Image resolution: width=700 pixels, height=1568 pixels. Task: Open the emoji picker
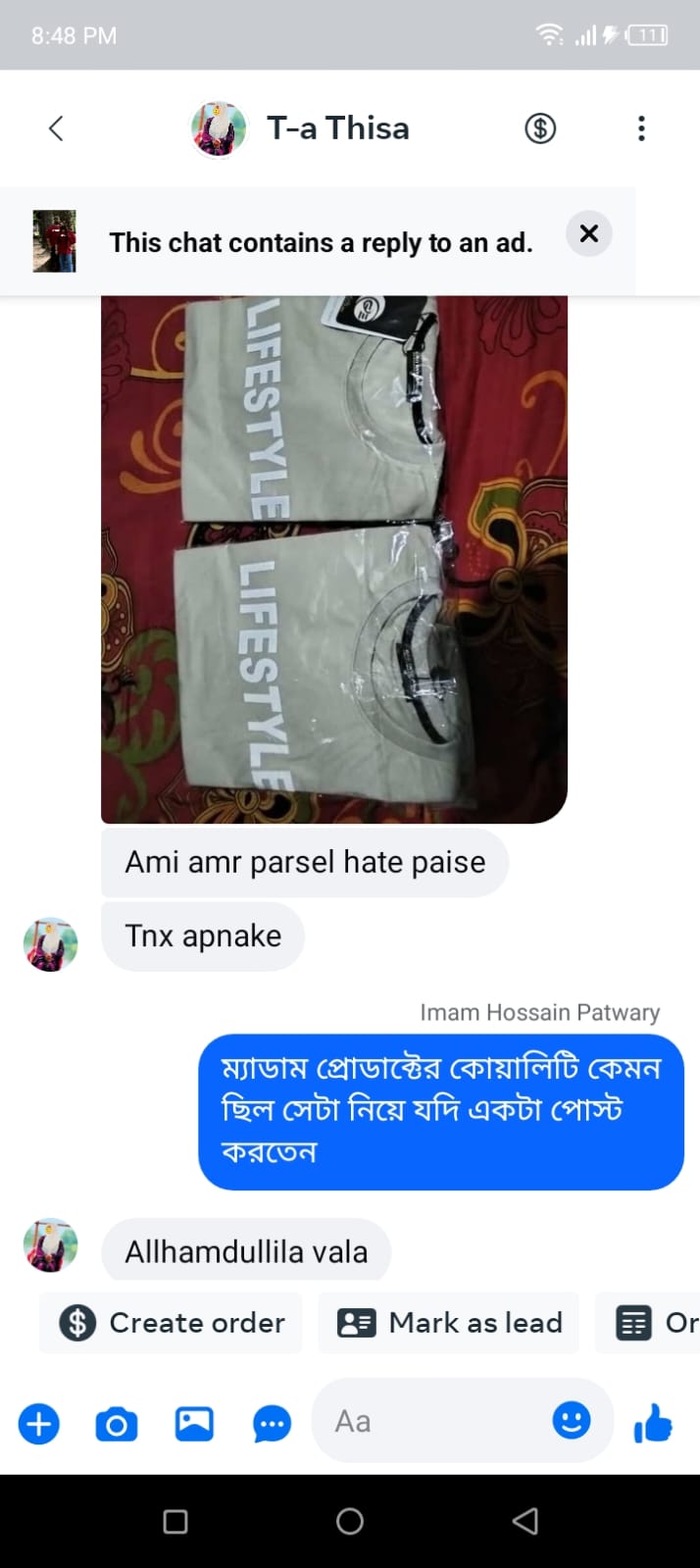click(572, 1420)
